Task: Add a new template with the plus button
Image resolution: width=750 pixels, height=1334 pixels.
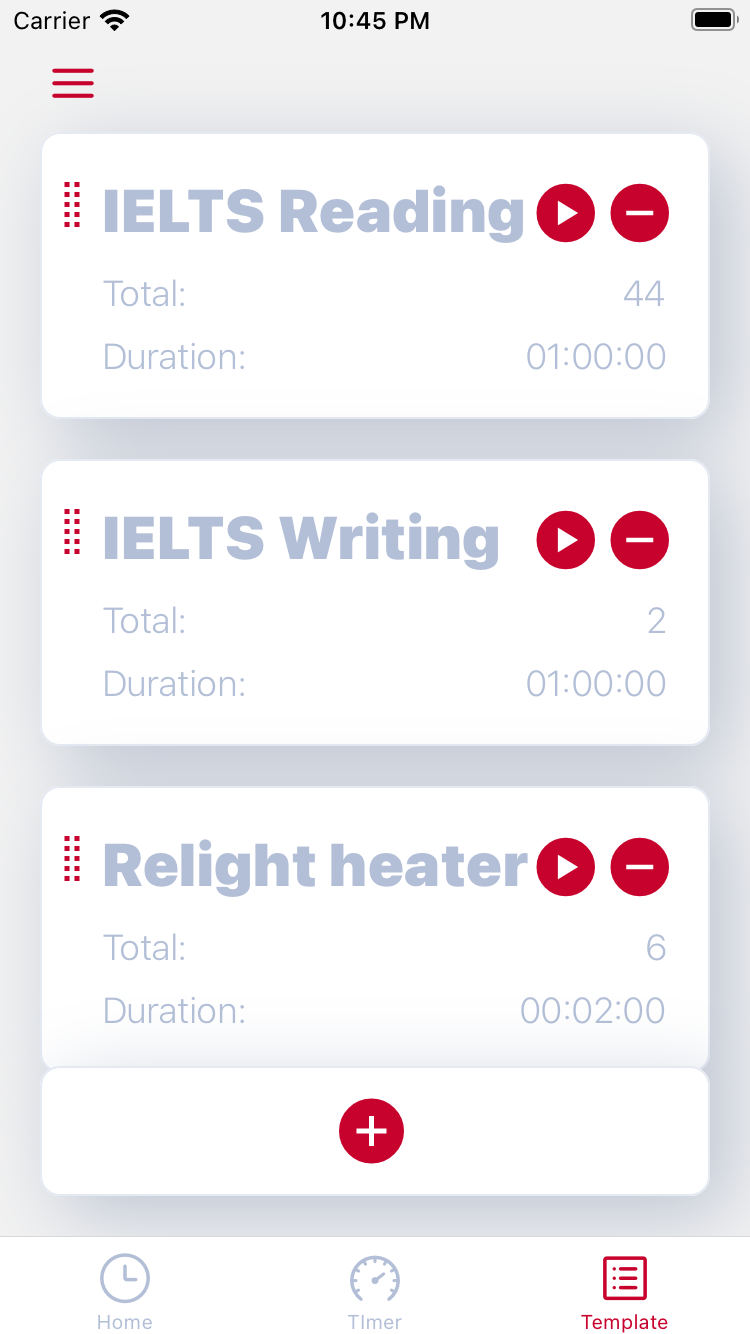Action: click(371, 1131)
